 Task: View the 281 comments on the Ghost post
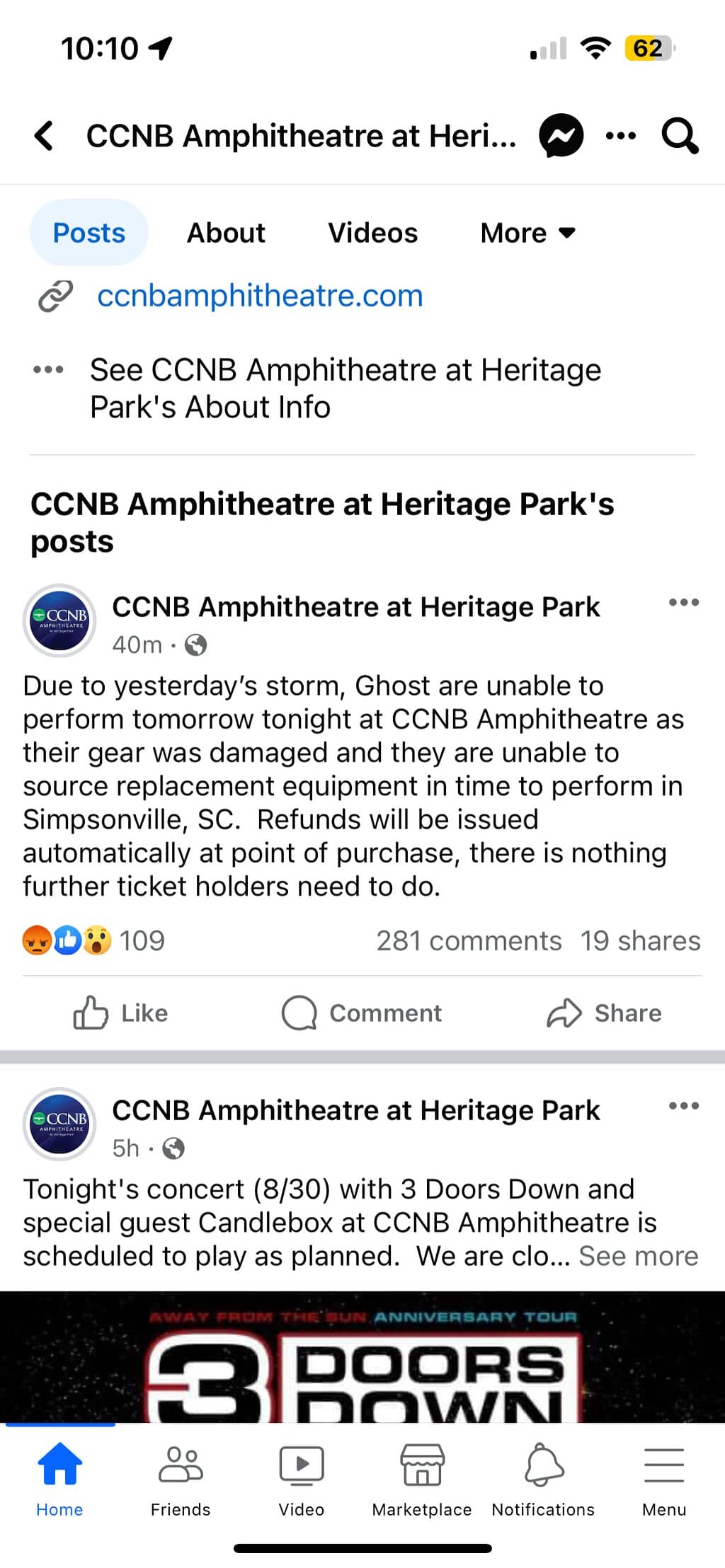(469, 941)
